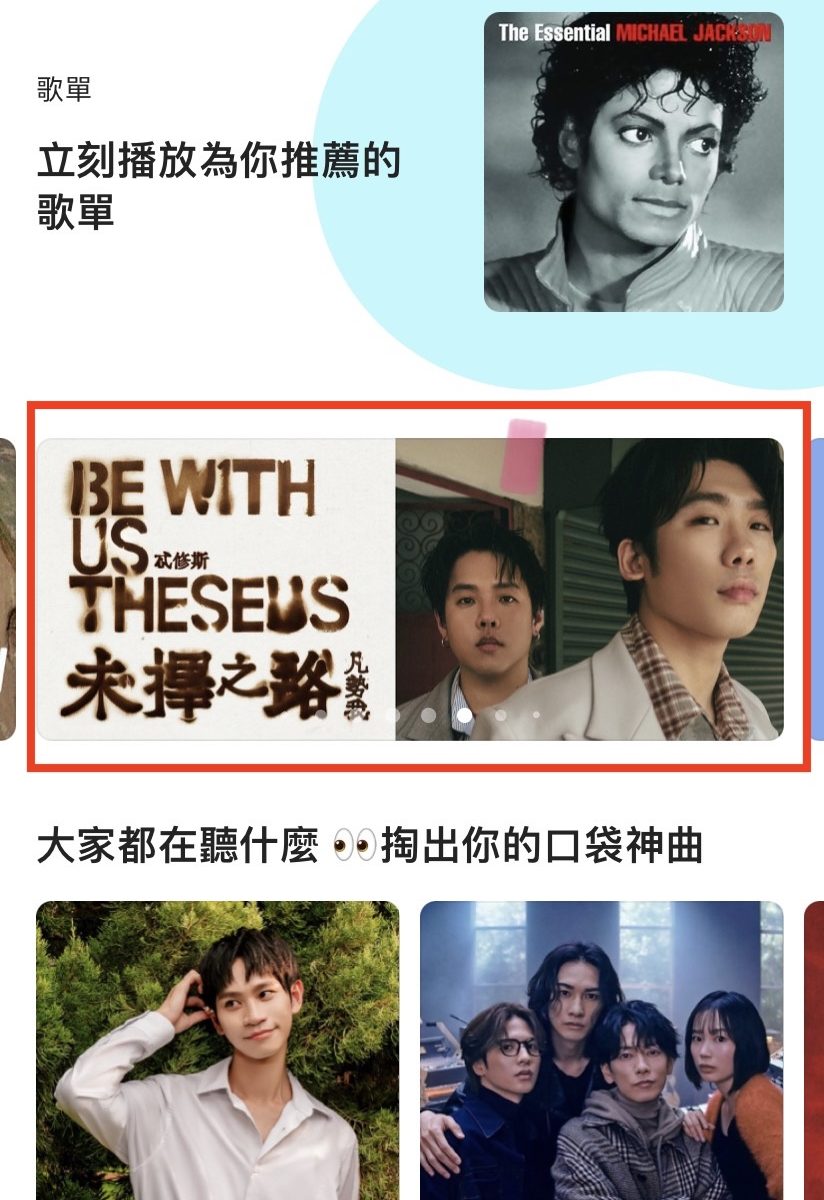The width and height of the screenshot is (824, 1200).
Task: Open the card of man in white shirt
Action: coord(217,1050)
